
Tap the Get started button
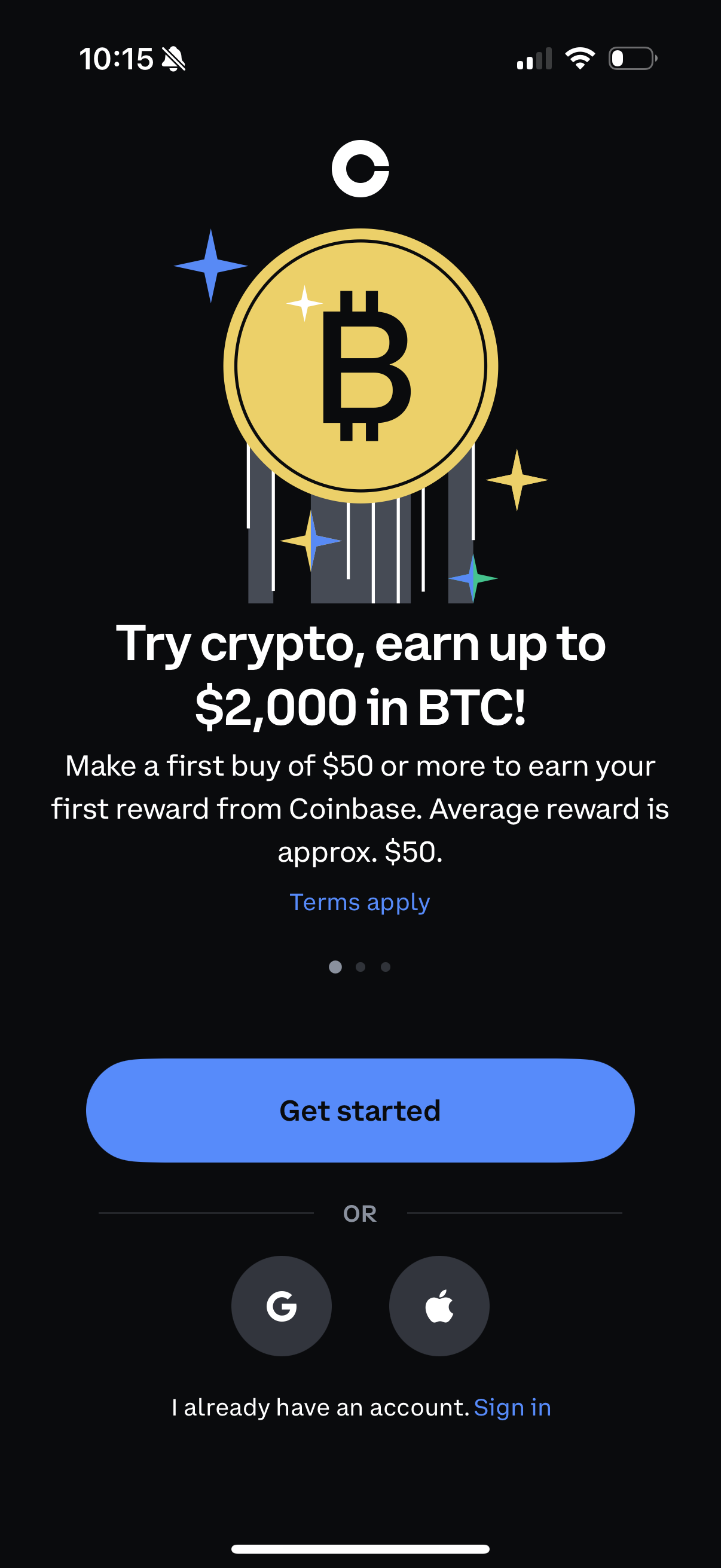[x=360, y=1111]
